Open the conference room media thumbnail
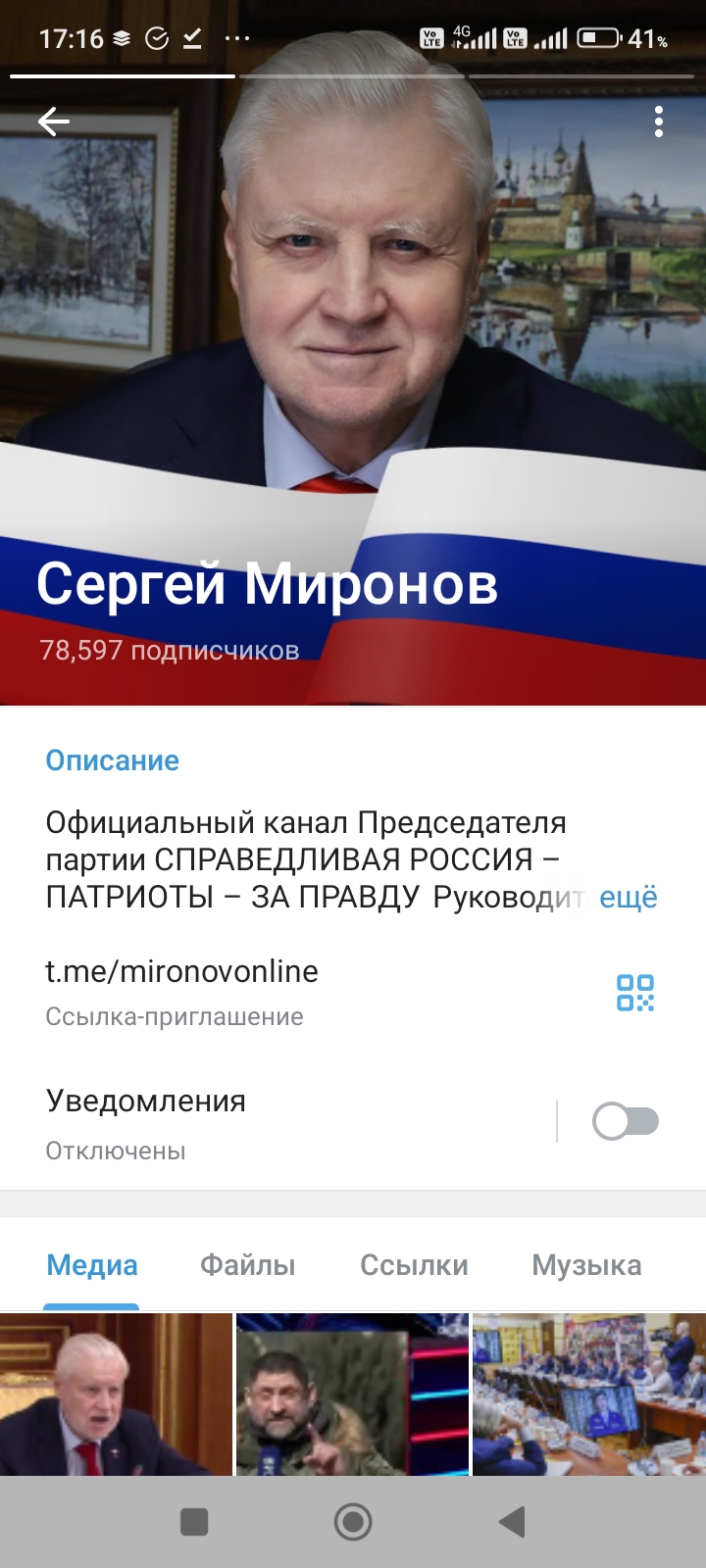 589,1395
